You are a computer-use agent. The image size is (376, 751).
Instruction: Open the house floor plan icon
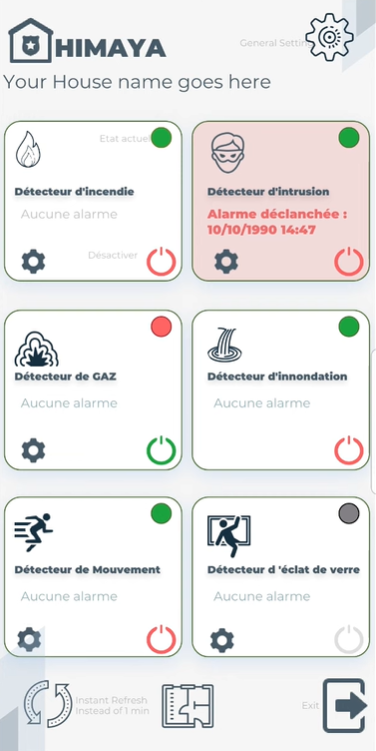pos(188,706)
